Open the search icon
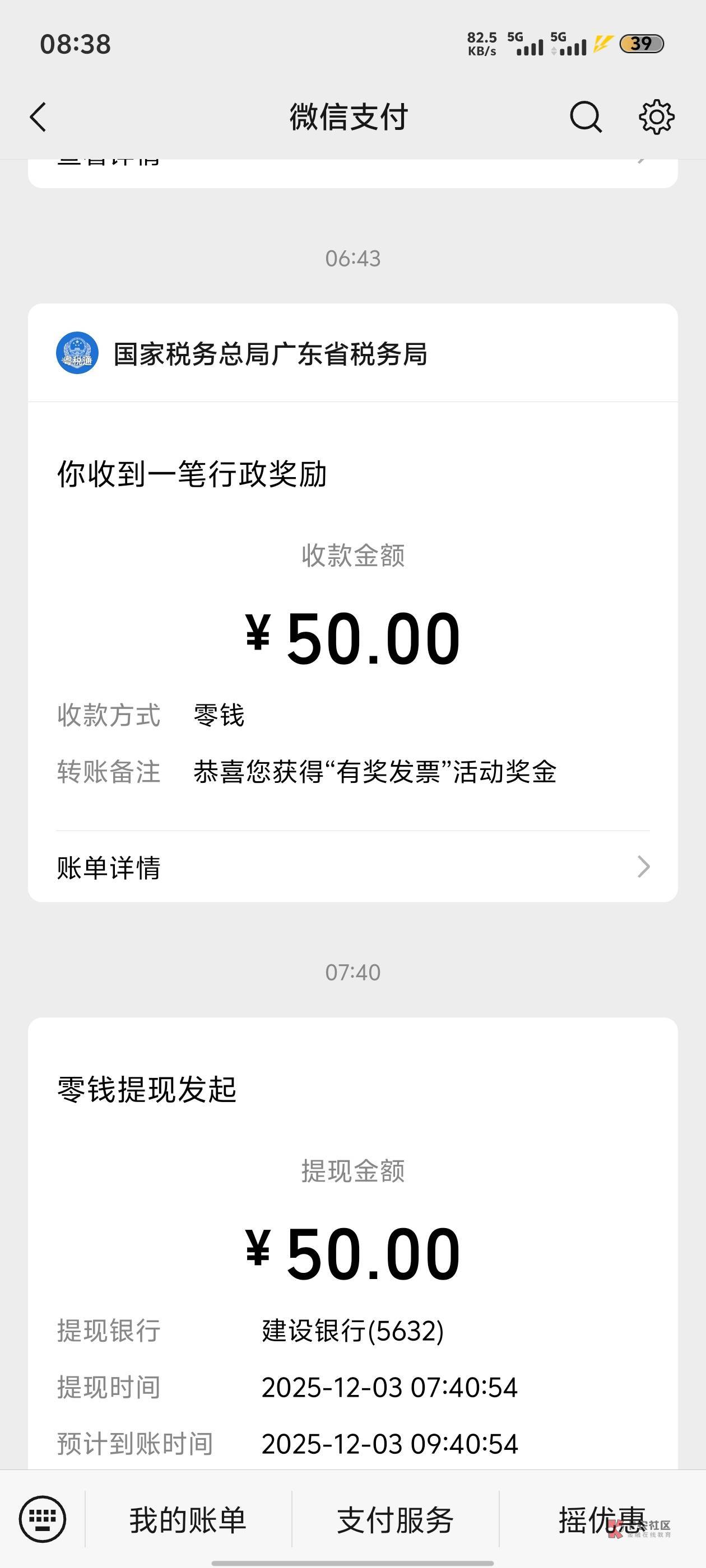Screen dimensions: 706x1568 click(x=586, y=117)
